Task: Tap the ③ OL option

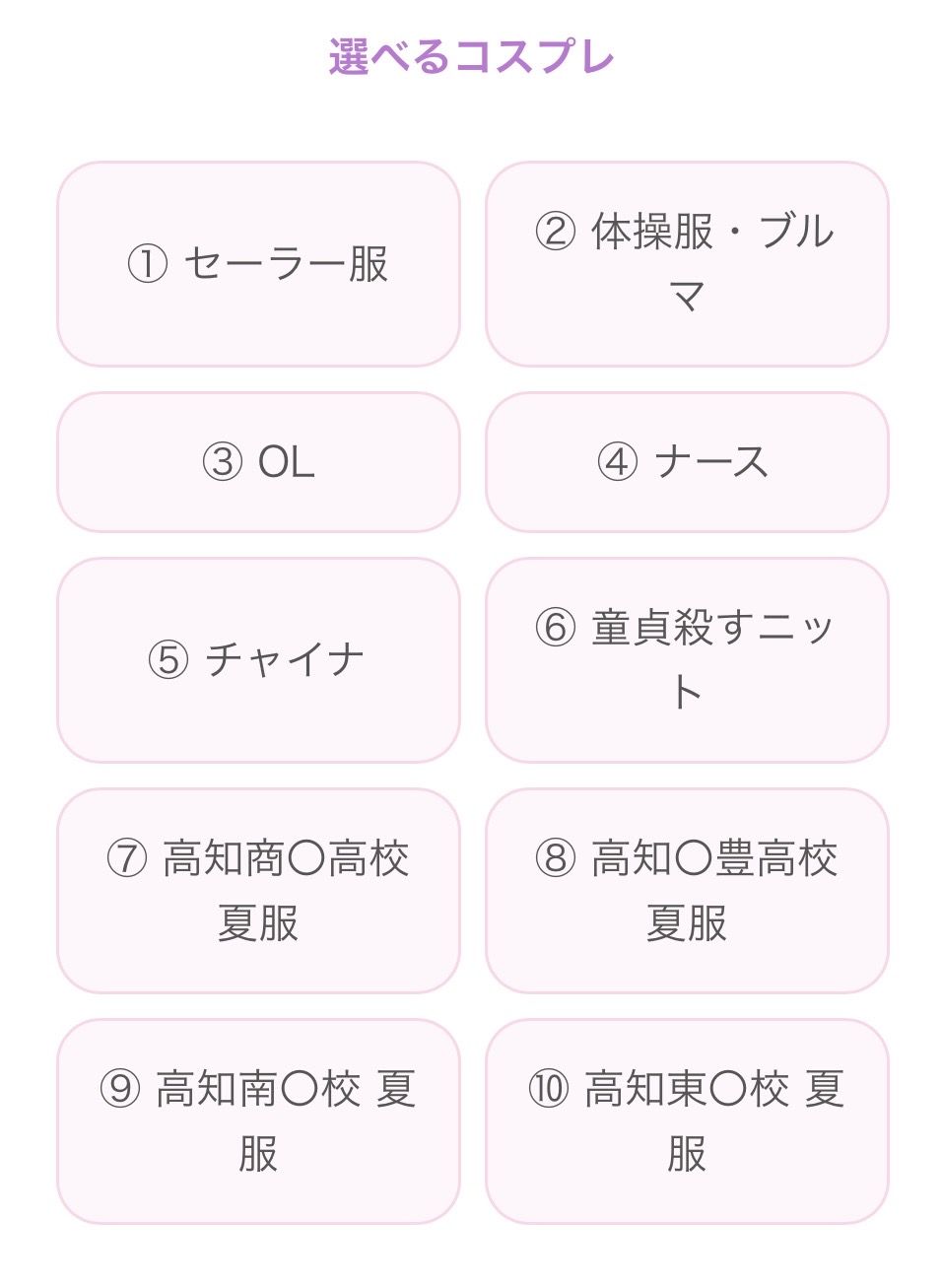Action: [258, 462]
